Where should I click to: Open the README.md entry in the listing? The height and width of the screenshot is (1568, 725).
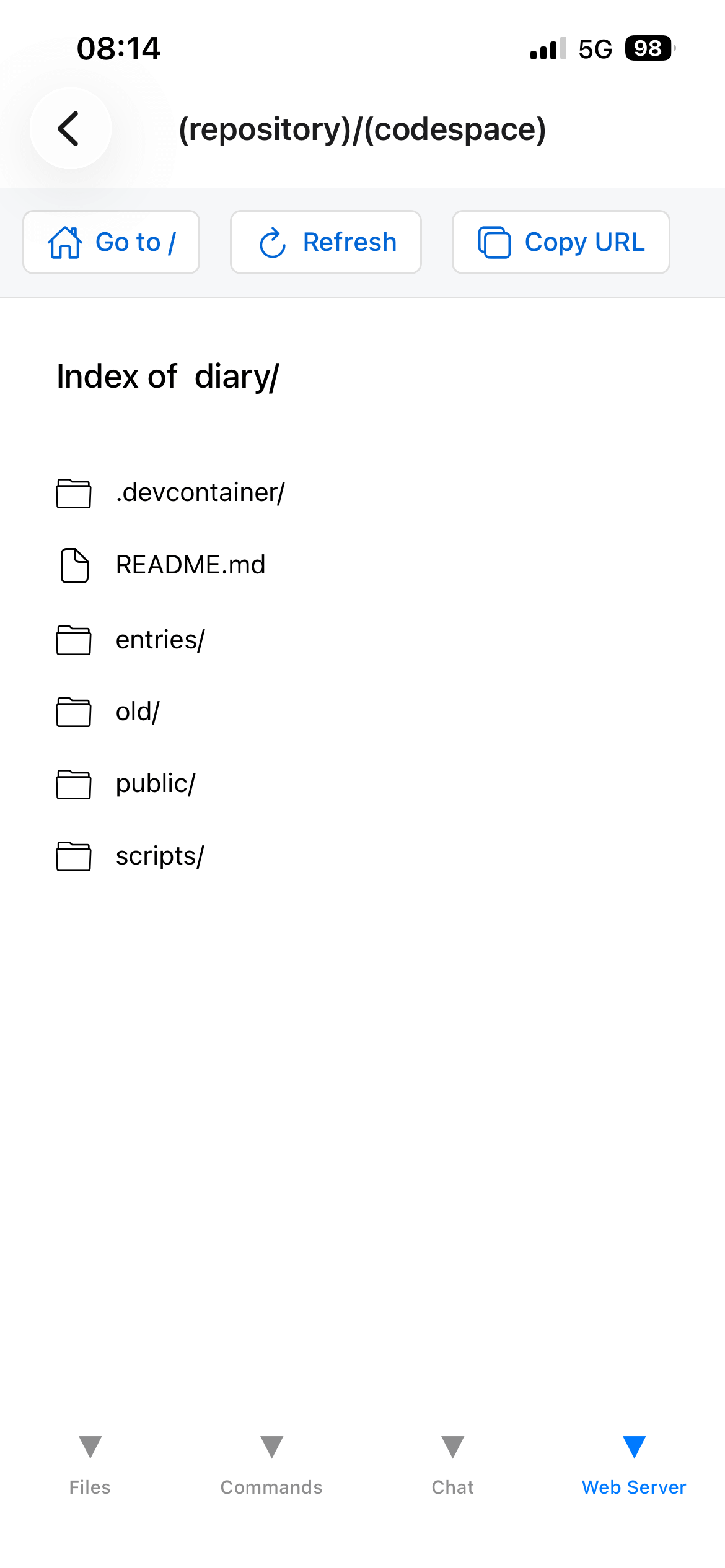coord(190,565)
